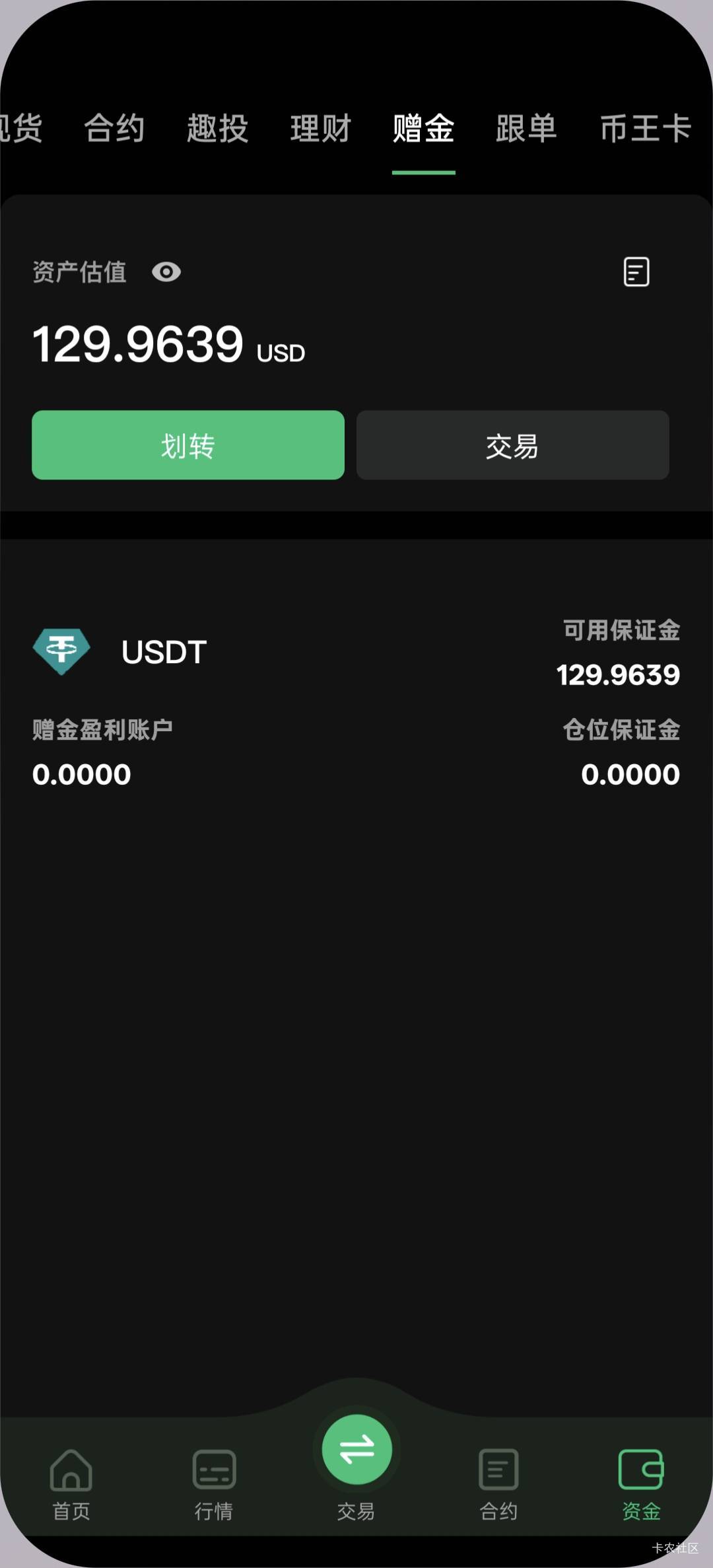
Task: Open the USDT asset row
Action: (164, 652)
